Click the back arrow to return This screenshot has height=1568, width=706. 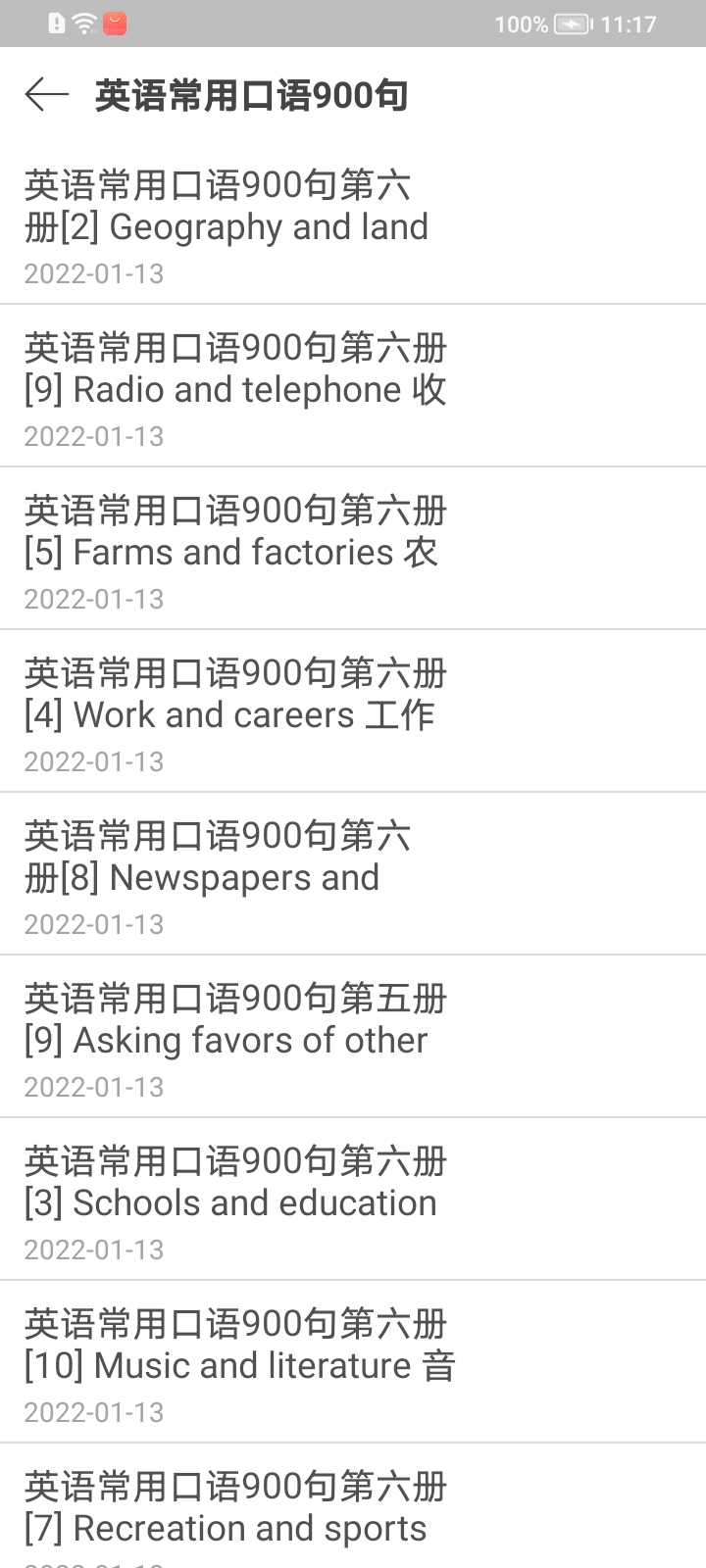coord(46,95)
